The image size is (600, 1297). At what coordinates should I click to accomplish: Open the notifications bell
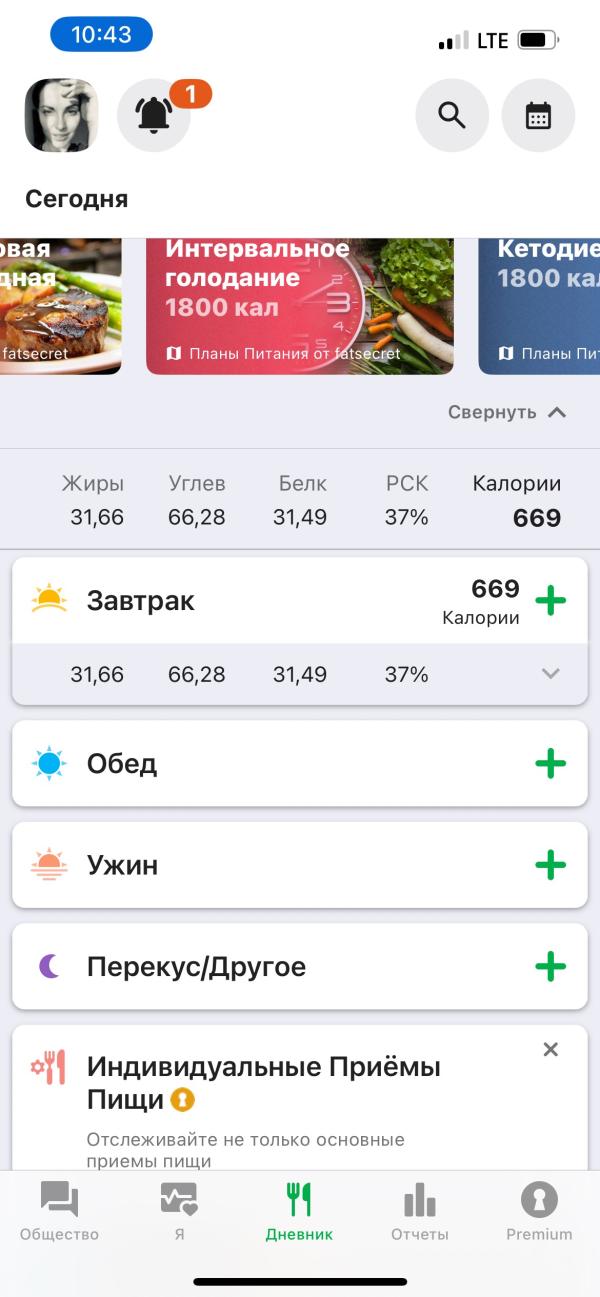click(x=154, y=116)
